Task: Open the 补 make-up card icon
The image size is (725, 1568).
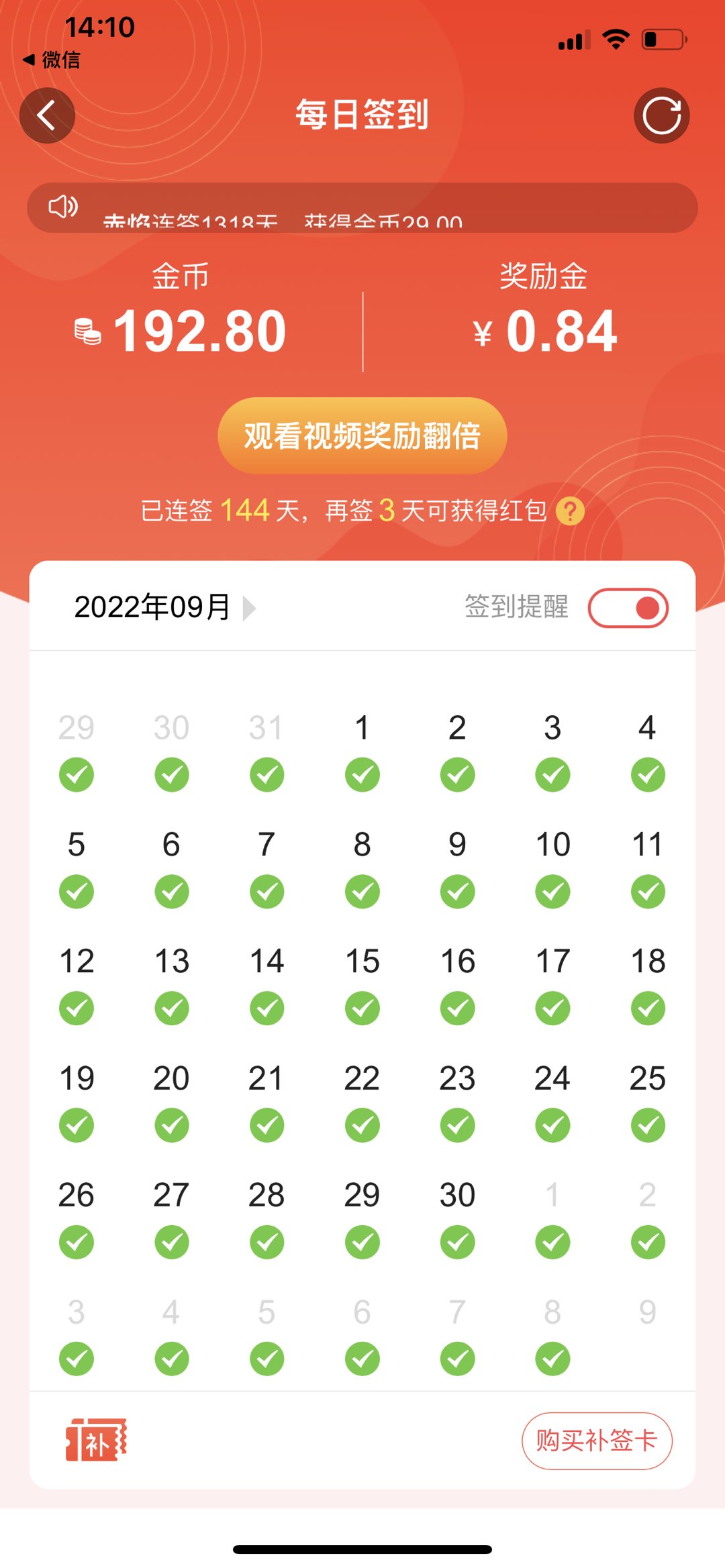Action: (96, 1440)
